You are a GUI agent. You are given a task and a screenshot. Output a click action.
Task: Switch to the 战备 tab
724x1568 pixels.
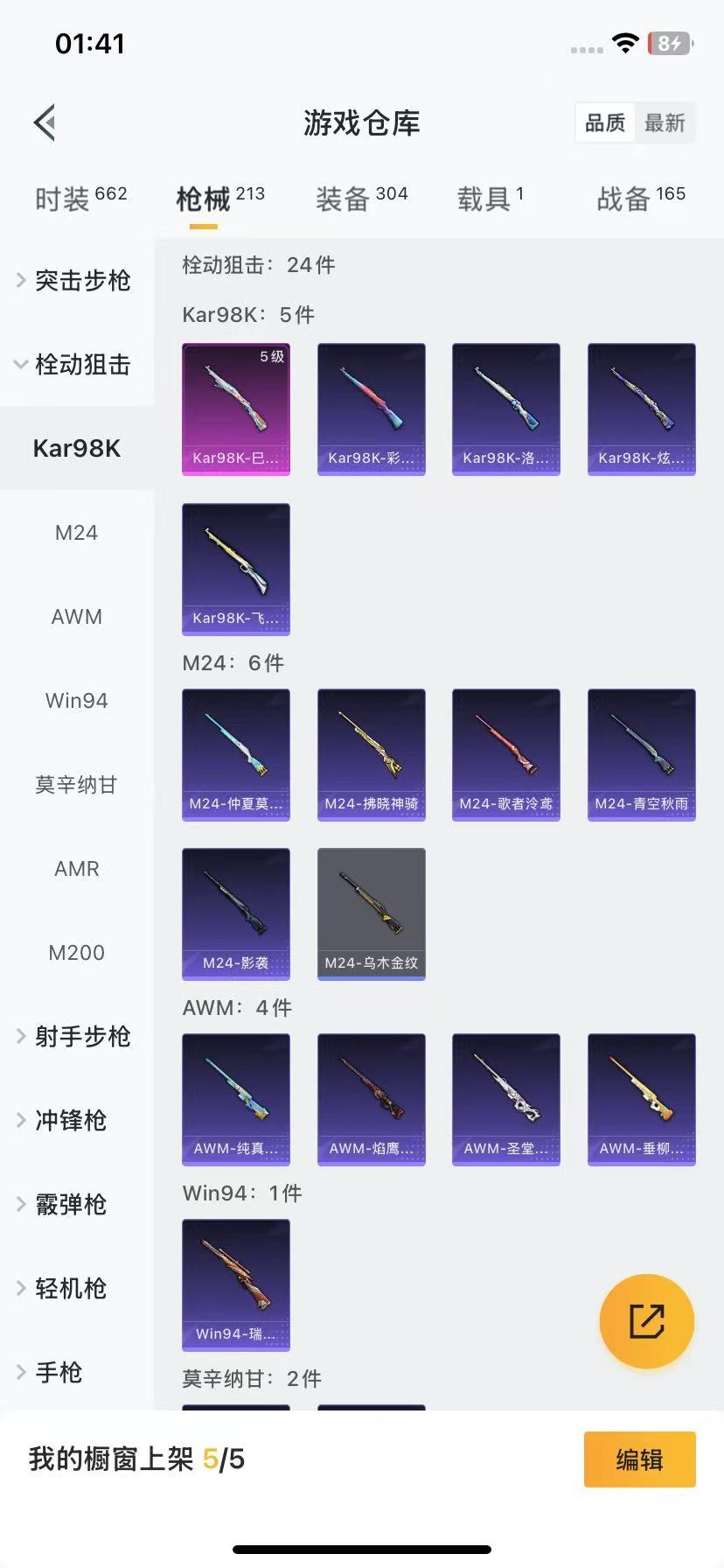641,198
